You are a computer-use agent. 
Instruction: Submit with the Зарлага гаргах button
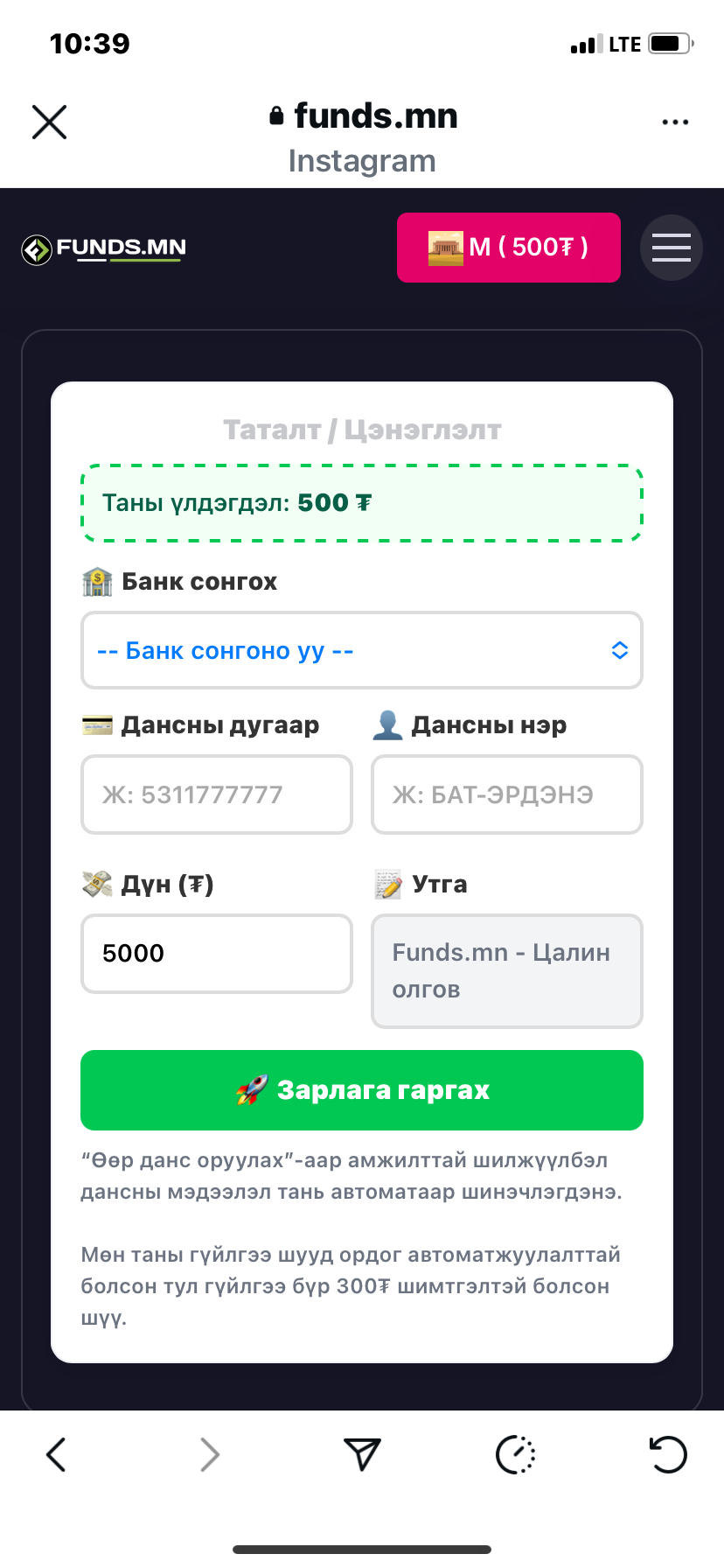pos(361,1090)
